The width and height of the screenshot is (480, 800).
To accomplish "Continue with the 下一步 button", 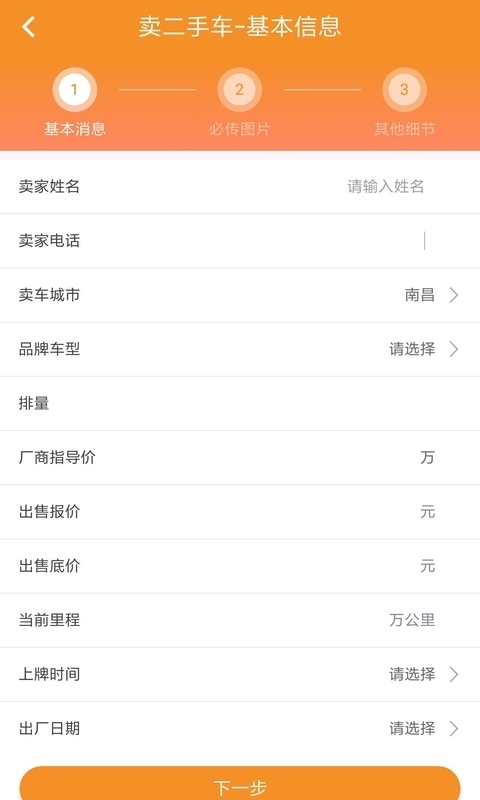I will point(240,785).
